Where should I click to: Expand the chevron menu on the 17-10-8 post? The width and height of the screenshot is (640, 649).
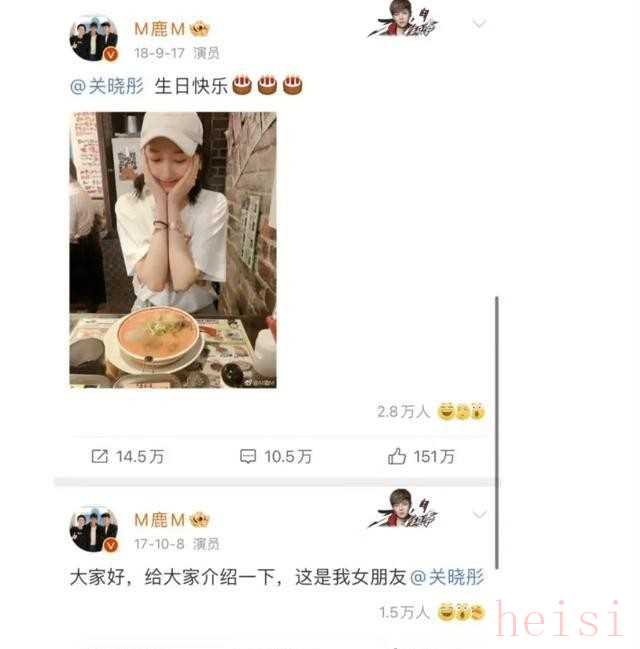[479, 515]
